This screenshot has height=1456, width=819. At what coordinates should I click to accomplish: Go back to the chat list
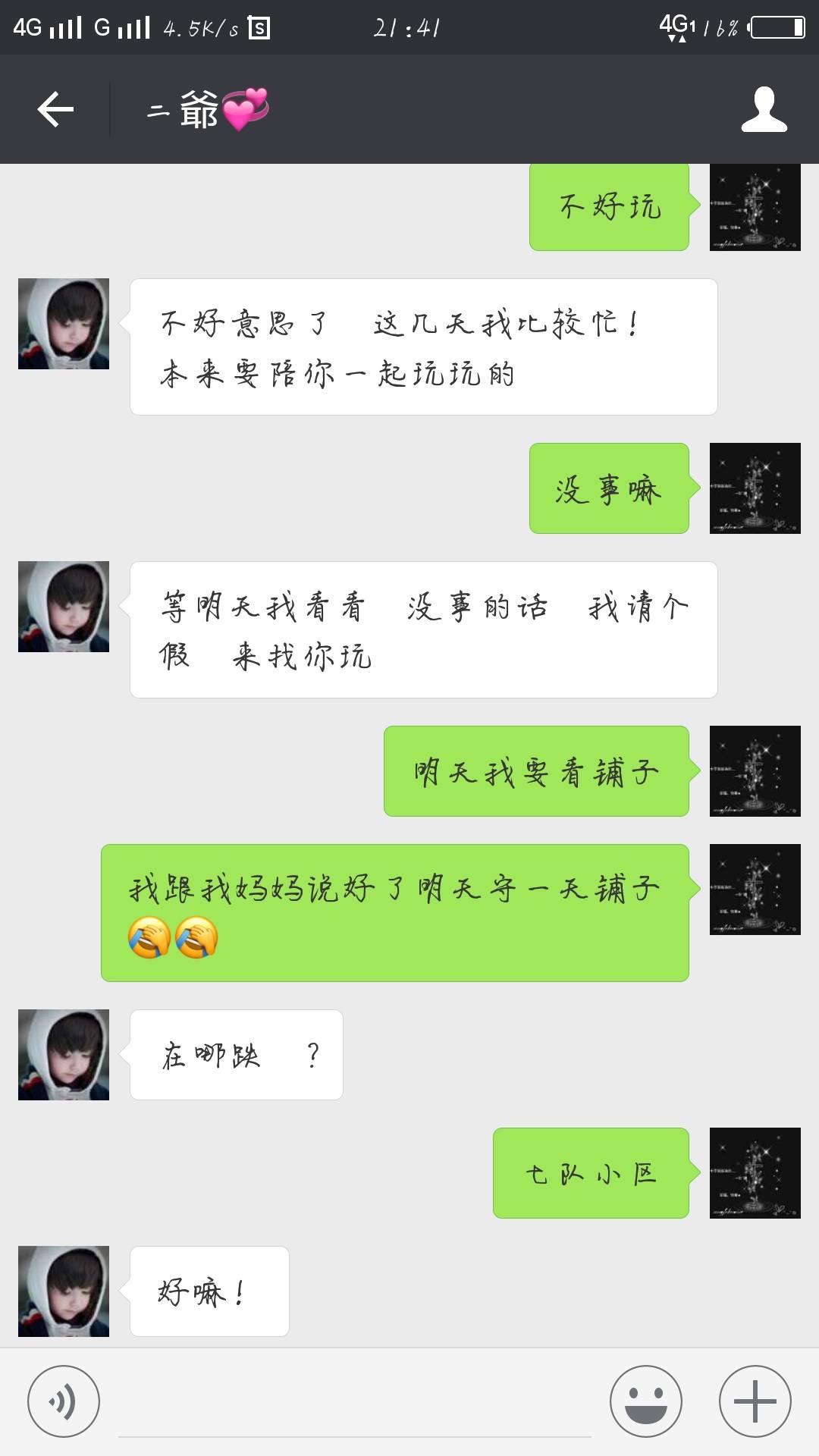55,109
